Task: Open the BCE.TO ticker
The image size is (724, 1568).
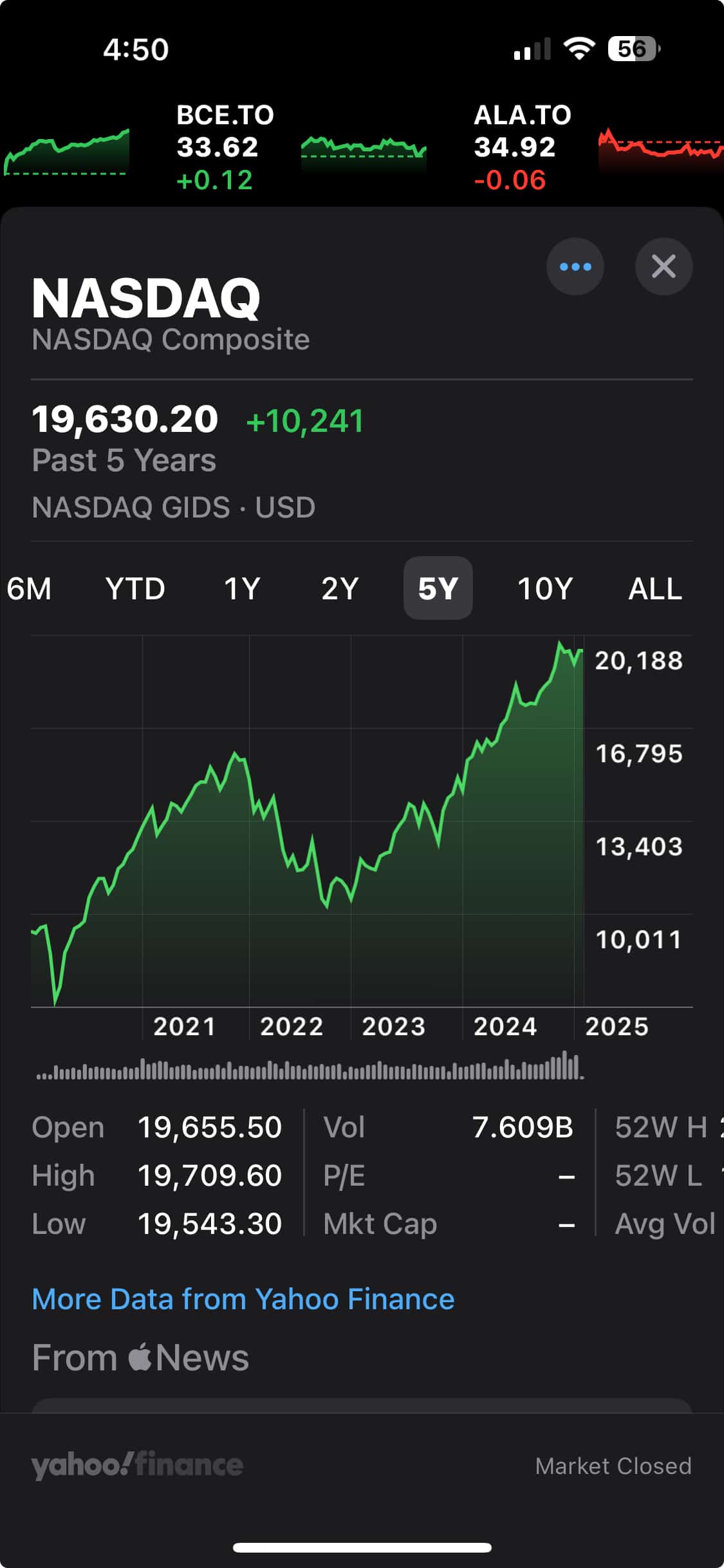Action: 225,147
